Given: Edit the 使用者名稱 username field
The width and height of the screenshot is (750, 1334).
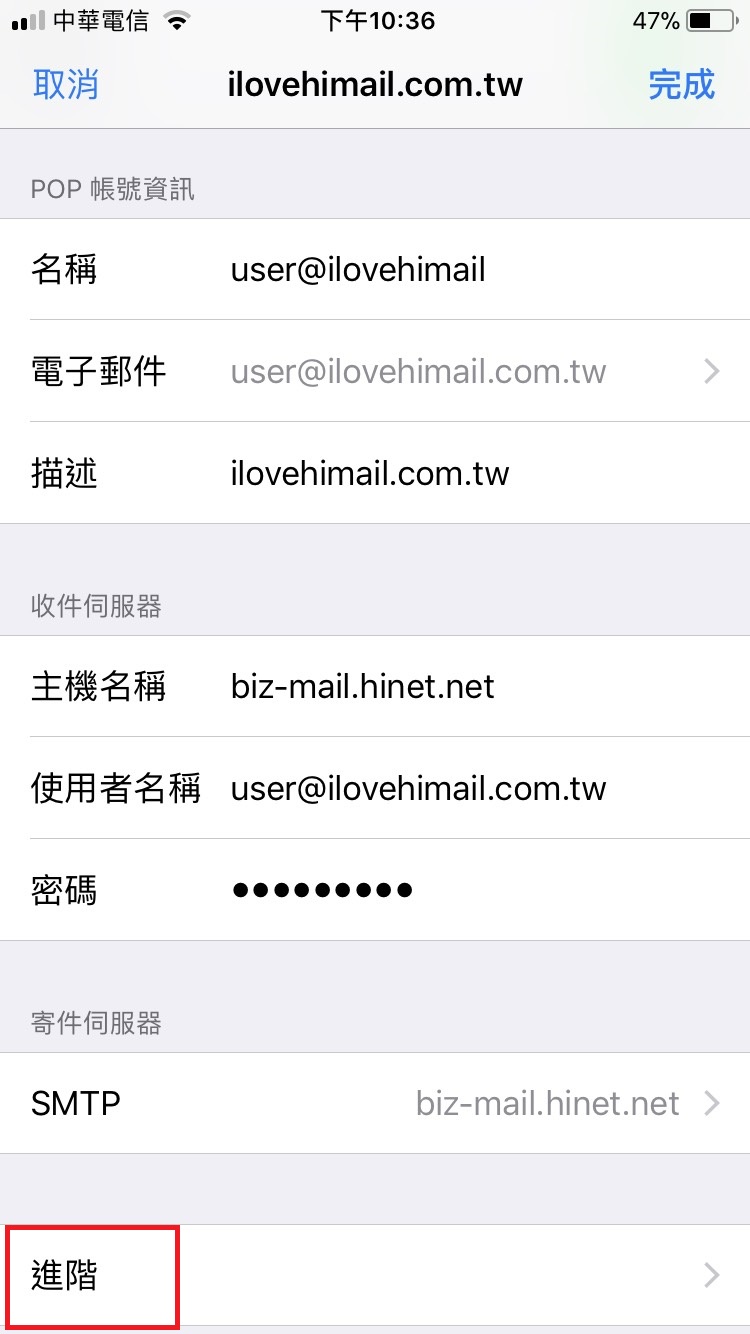Looking at the screenshot, I should 375,788.
